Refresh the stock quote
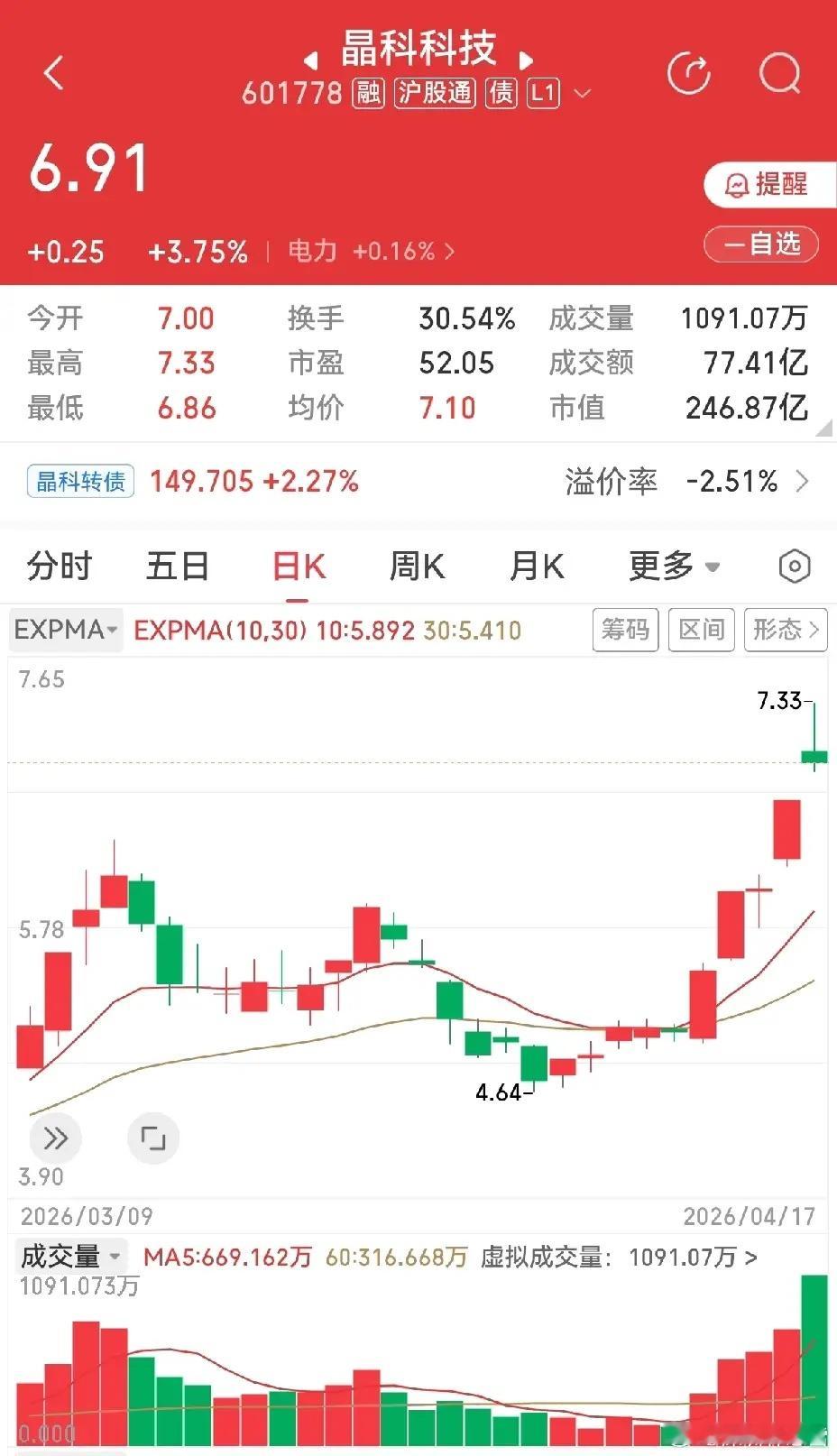Viewport: 837px width, 1456px height. (x=688, y=73)
